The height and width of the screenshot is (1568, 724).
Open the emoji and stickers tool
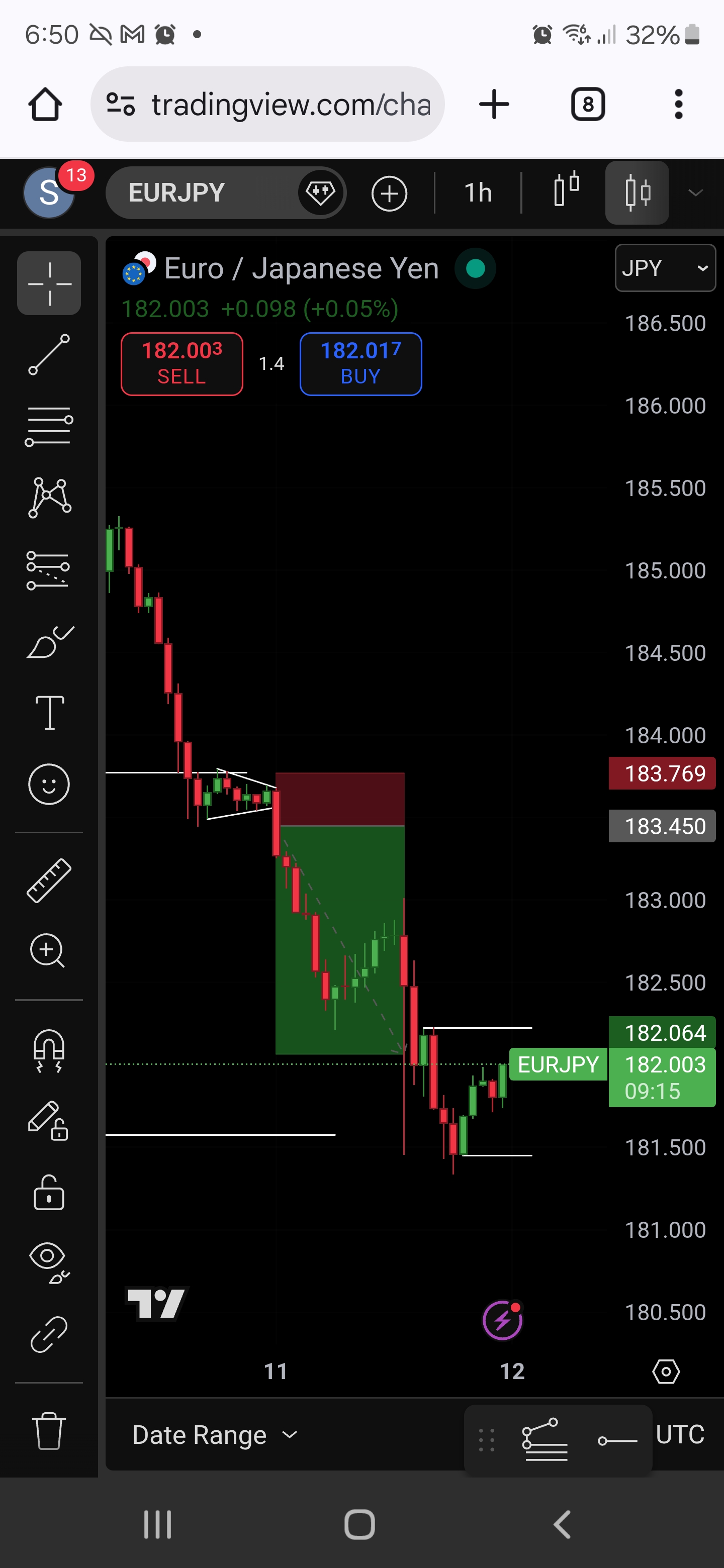49,784
